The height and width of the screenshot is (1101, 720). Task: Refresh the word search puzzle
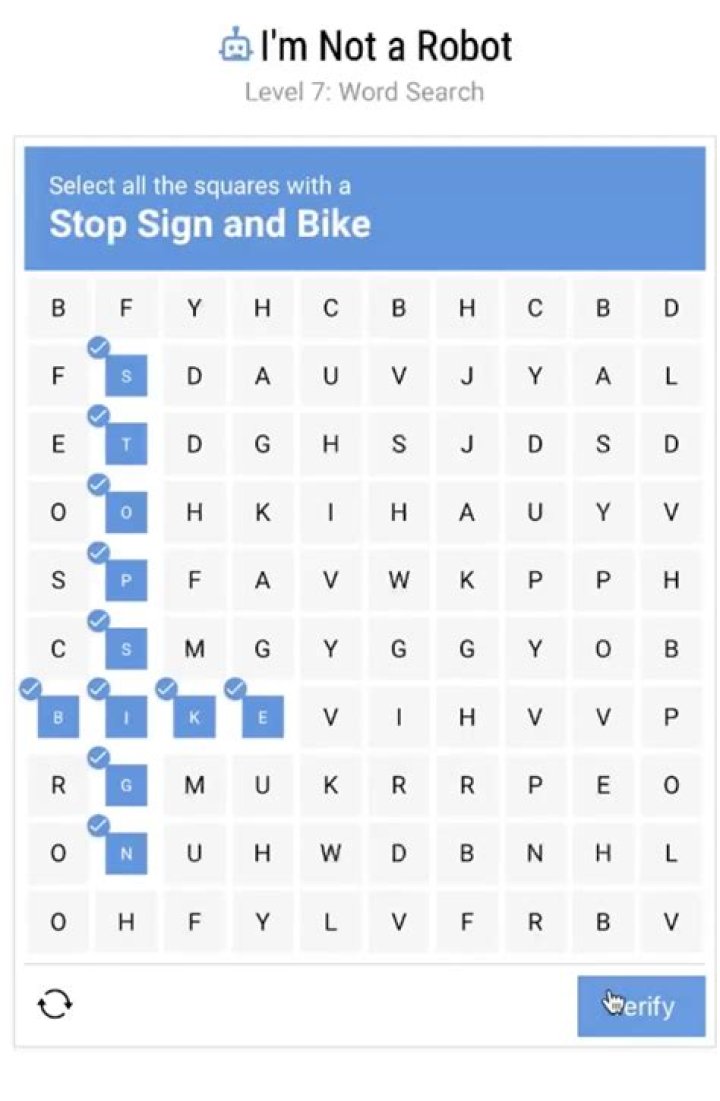point(55,1003)
